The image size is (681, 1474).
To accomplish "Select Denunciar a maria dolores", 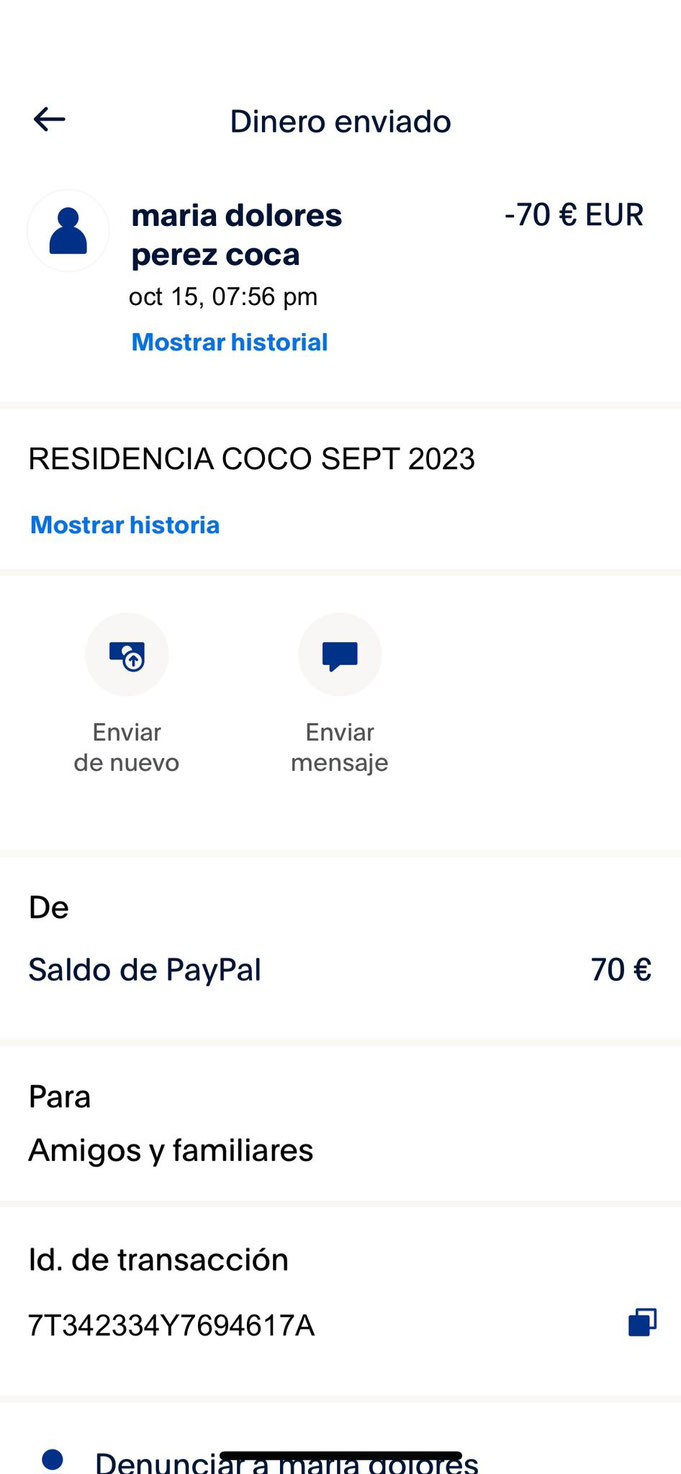I will (x=286, y=1462).
